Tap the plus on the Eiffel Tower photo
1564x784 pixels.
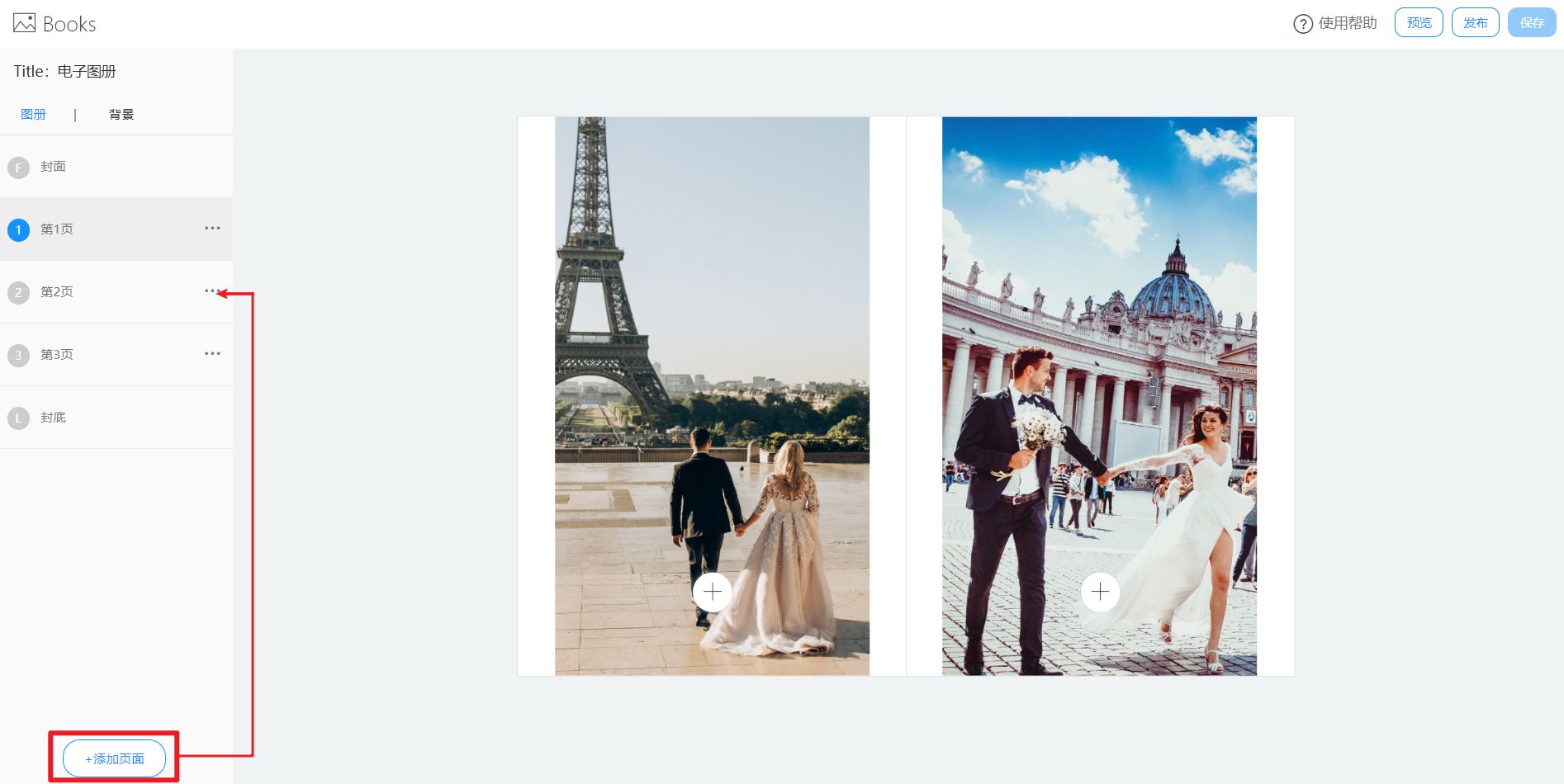[x=713, y=592]
